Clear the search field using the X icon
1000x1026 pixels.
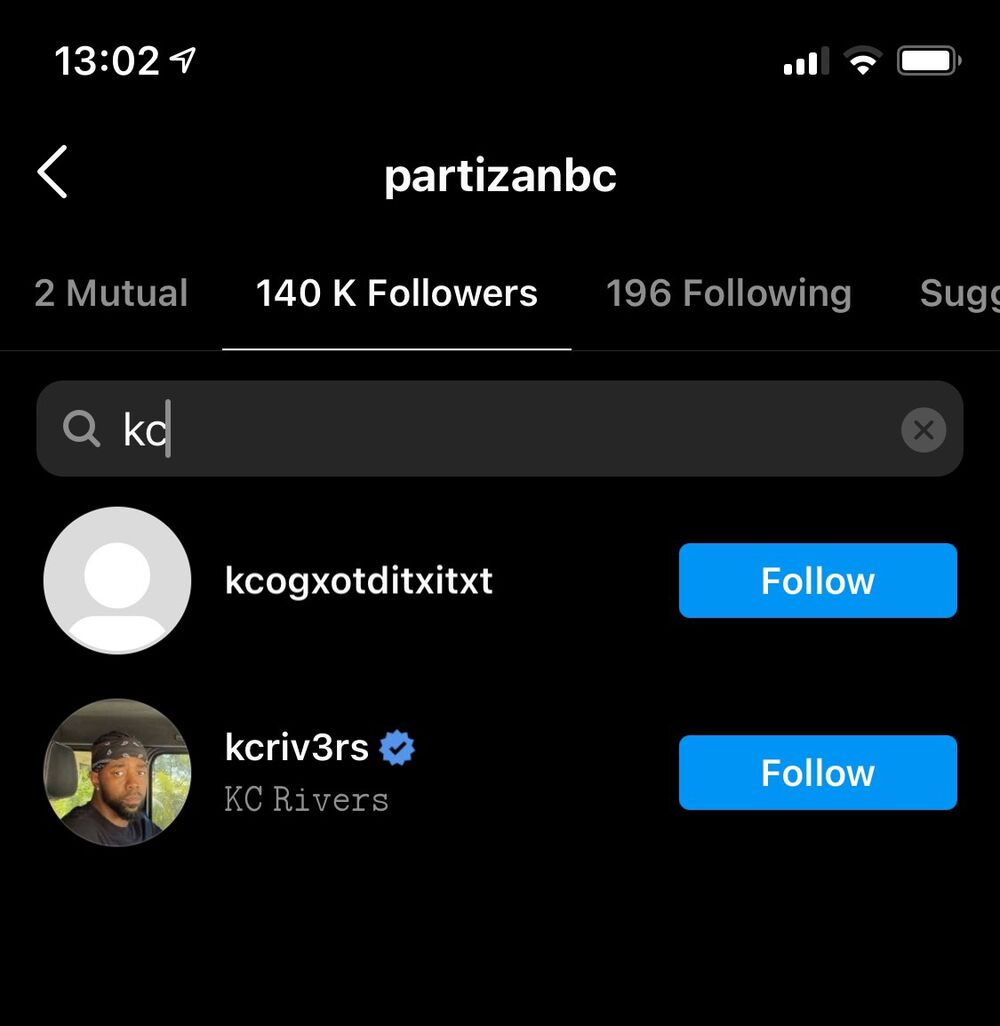point(923,429)
